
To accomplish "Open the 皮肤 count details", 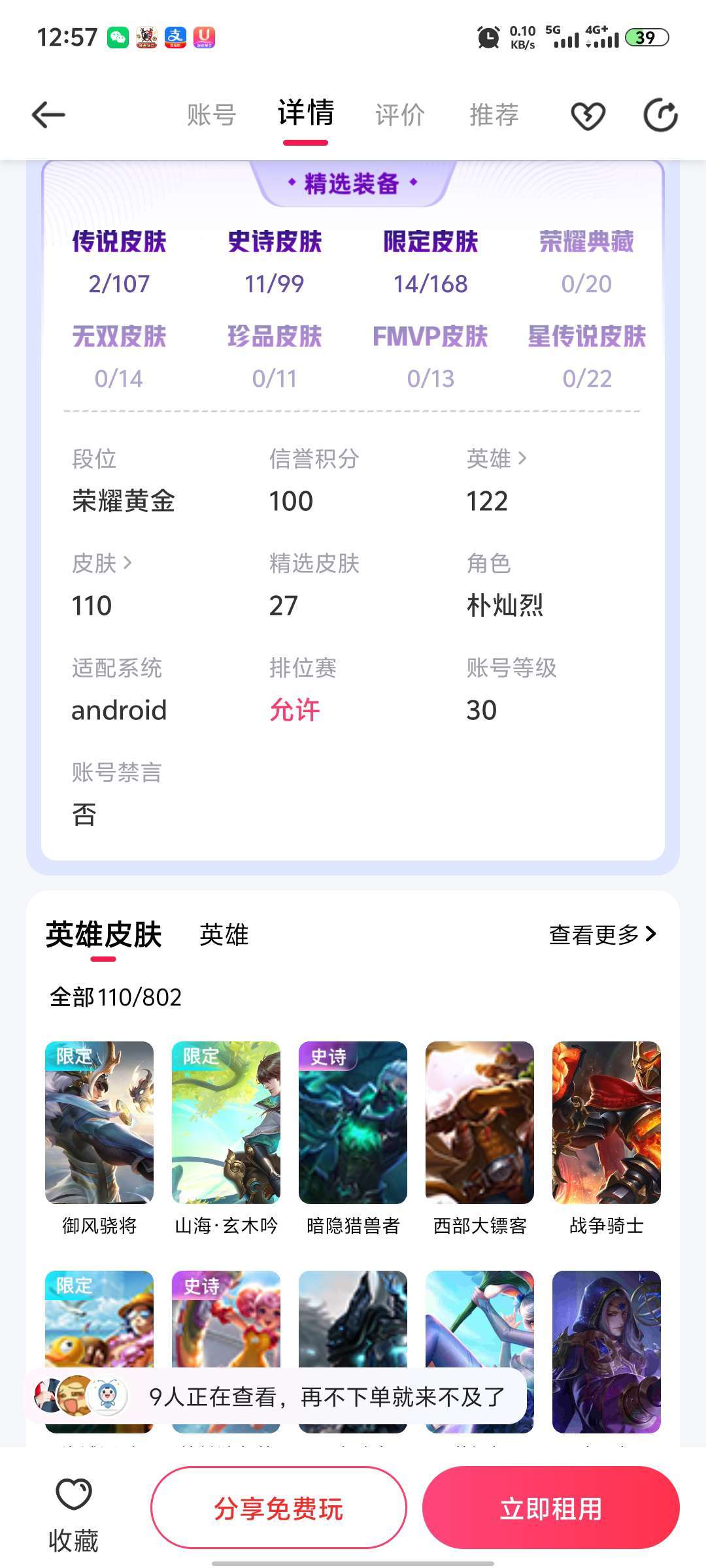I will point(102,563).
